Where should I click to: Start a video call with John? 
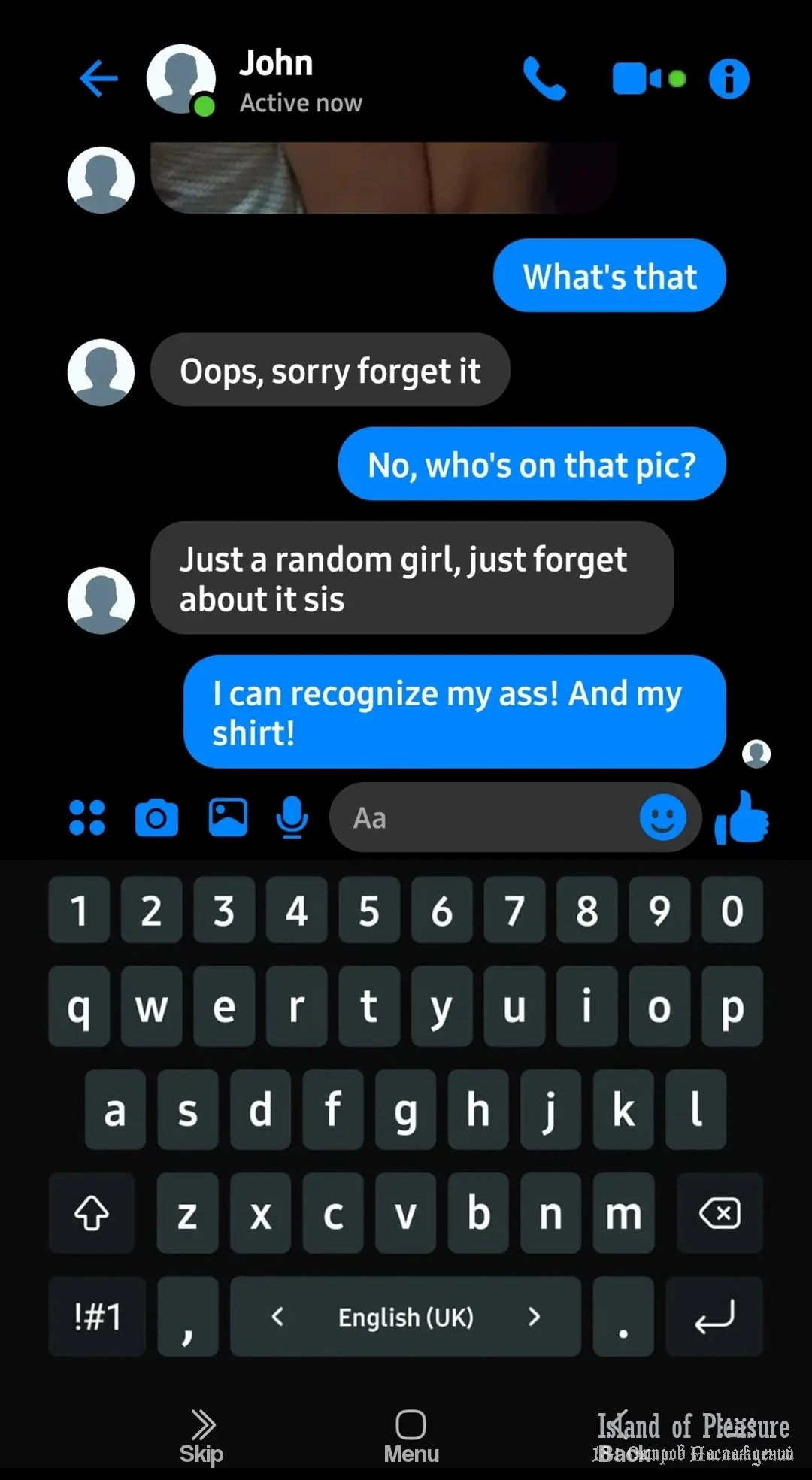638,78
